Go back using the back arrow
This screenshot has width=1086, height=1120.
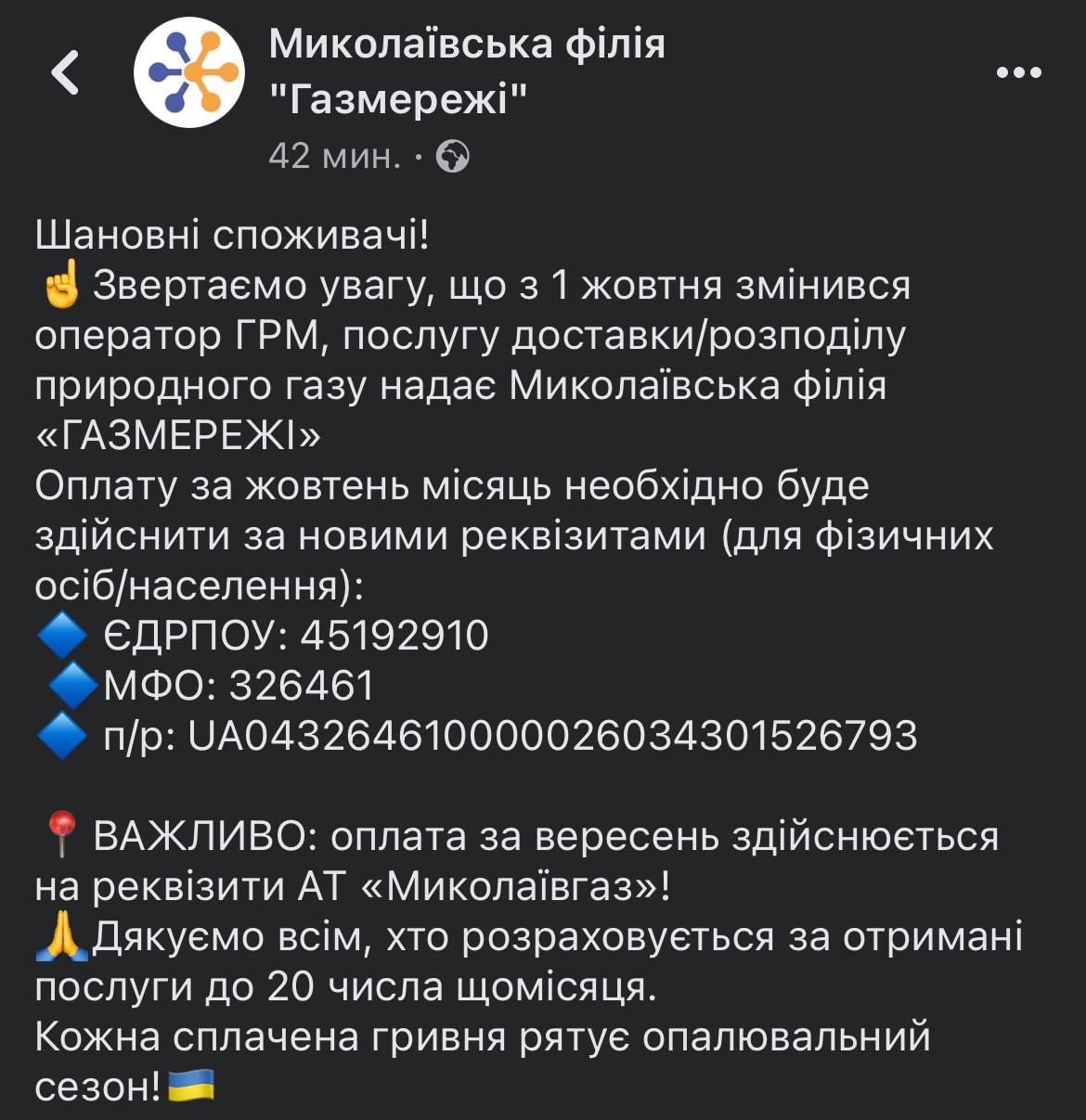65,73
